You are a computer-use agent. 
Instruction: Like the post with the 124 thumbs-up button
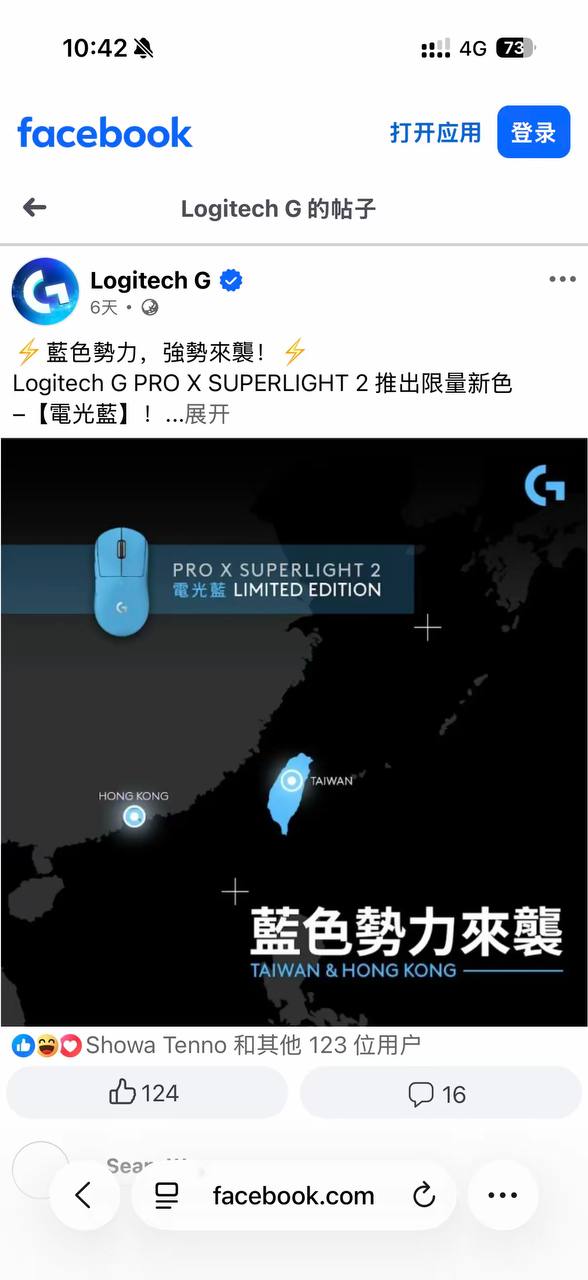(147, 1092)
